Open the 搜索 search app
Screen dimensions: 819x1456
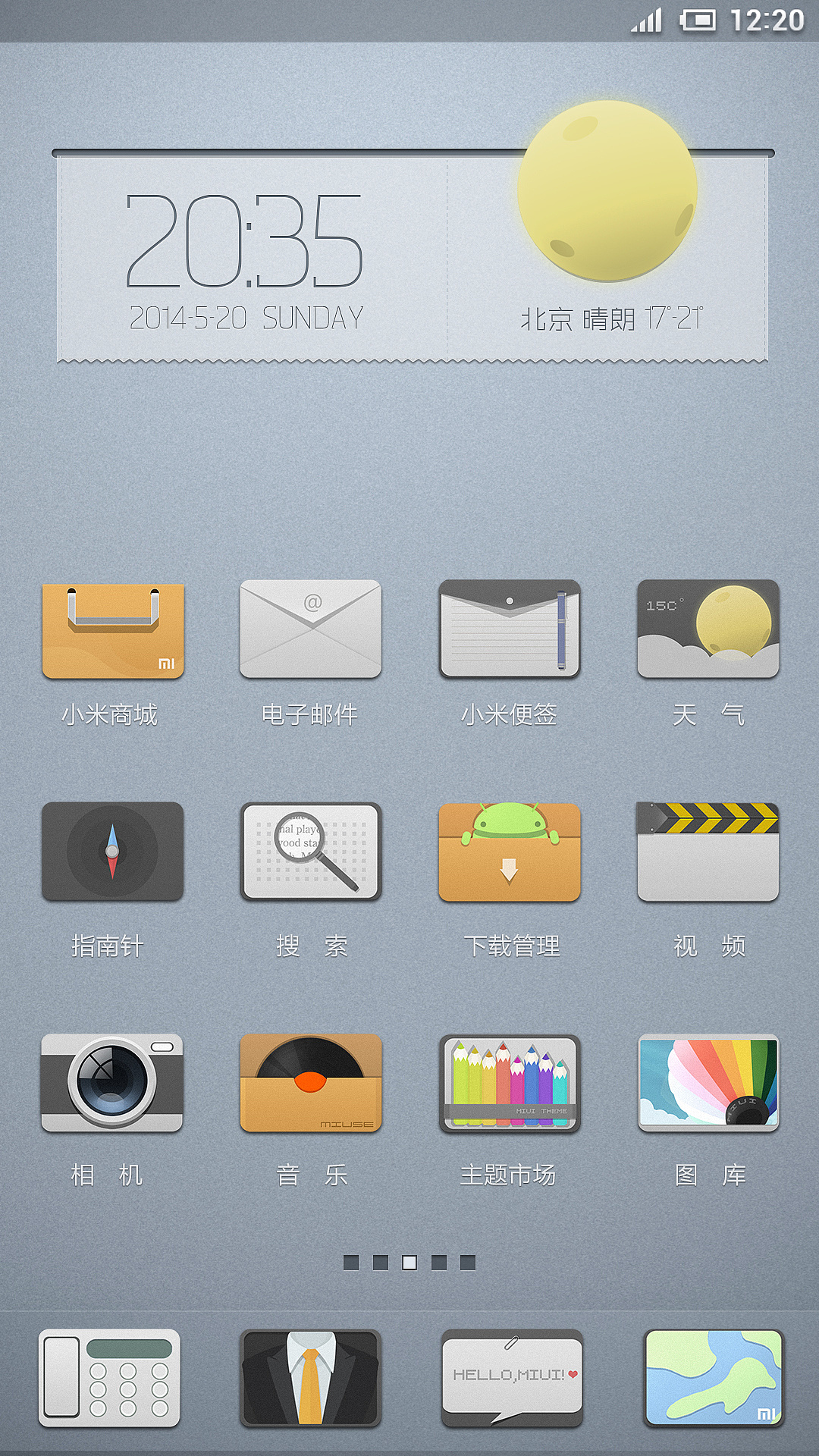tap(311, 852)
